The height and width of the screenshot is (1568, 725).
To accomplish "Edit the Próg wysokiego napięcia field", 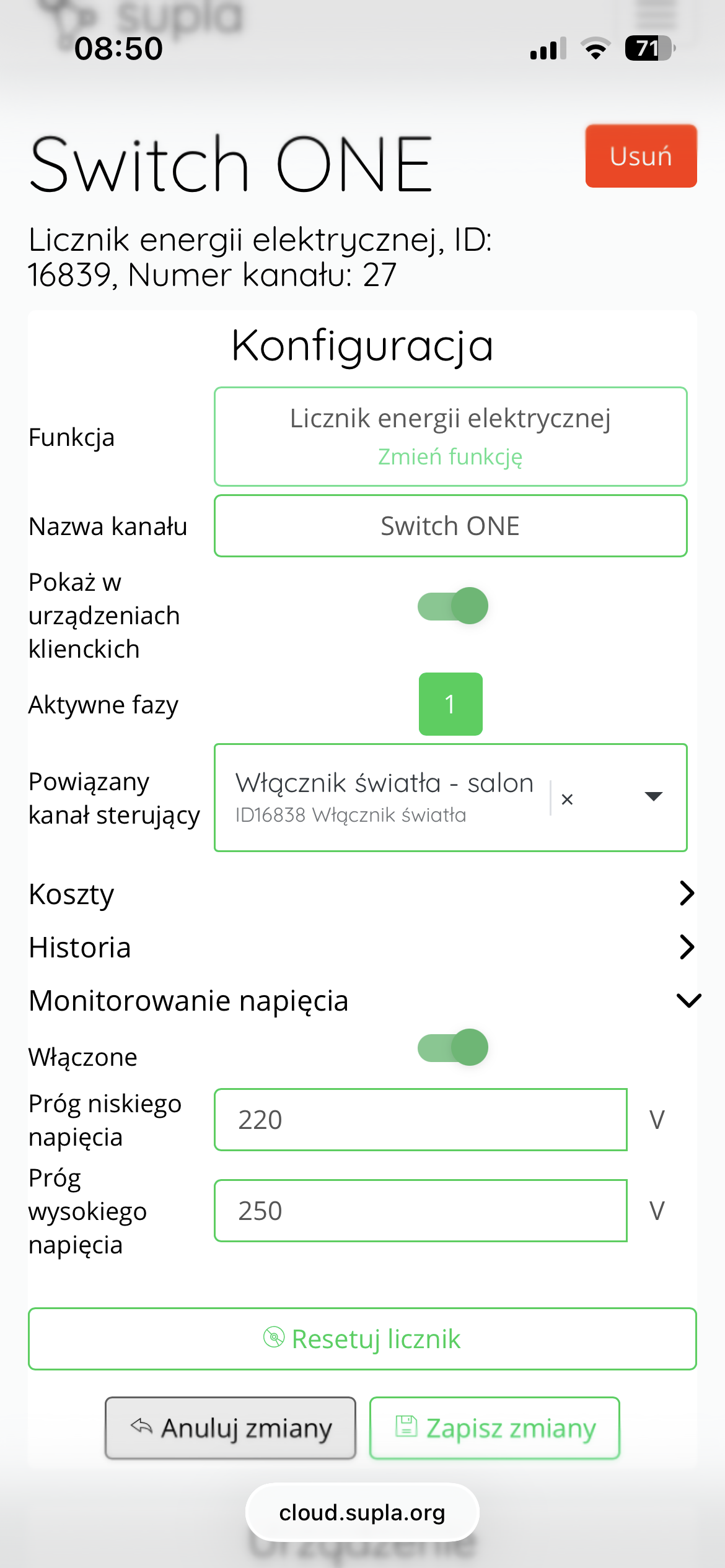I will click(421, 1211).
